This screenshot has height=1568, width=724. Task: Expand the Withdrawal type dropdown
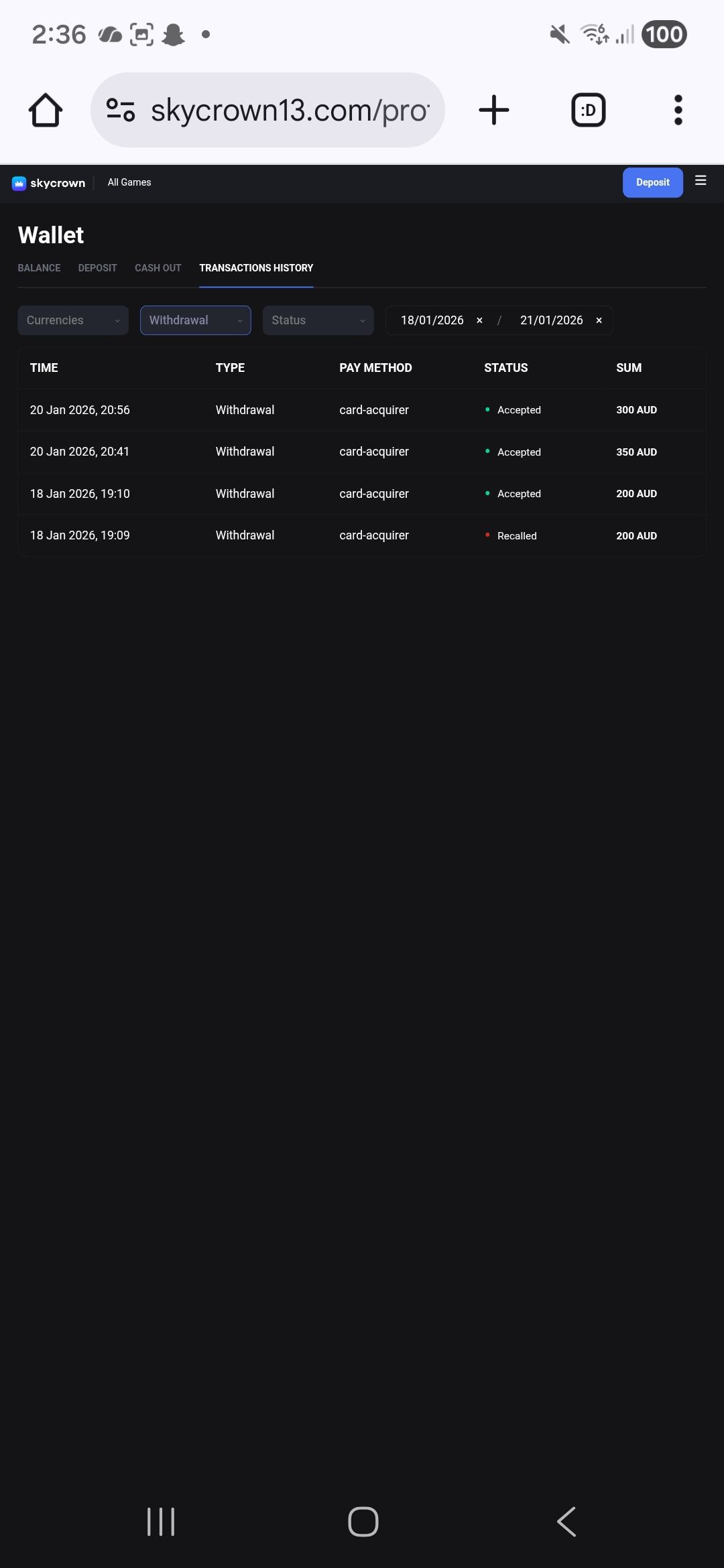click(195, 320)
